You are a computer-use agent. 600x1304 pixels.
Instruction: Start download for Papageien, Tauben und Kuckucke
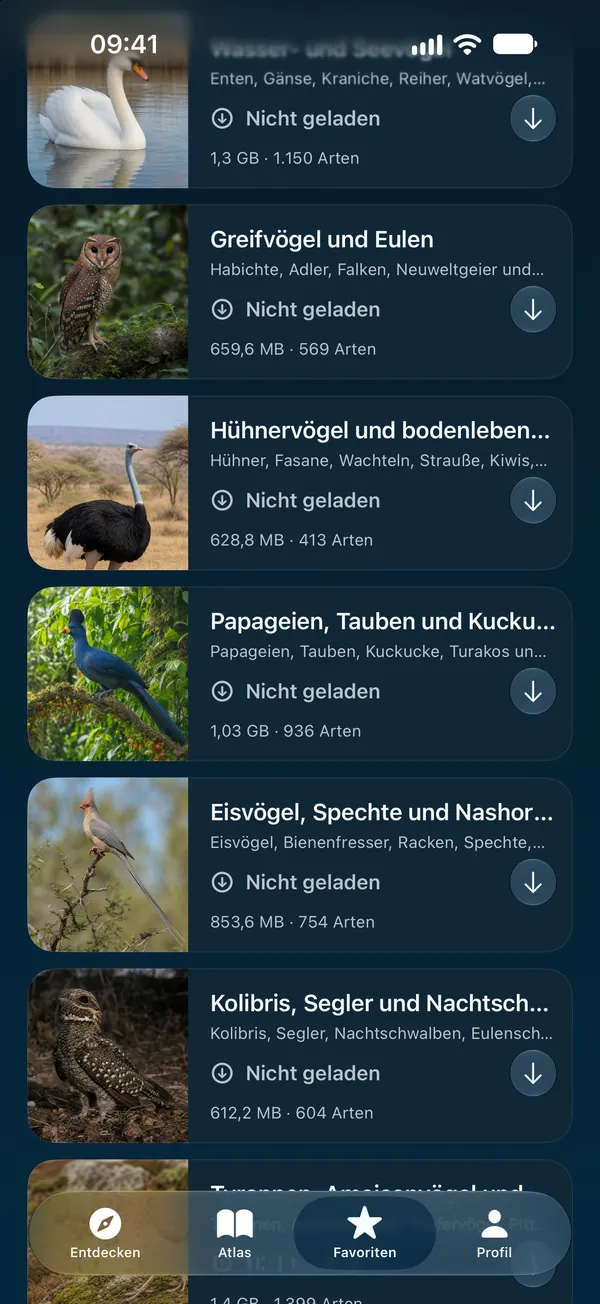pos(533,692)
